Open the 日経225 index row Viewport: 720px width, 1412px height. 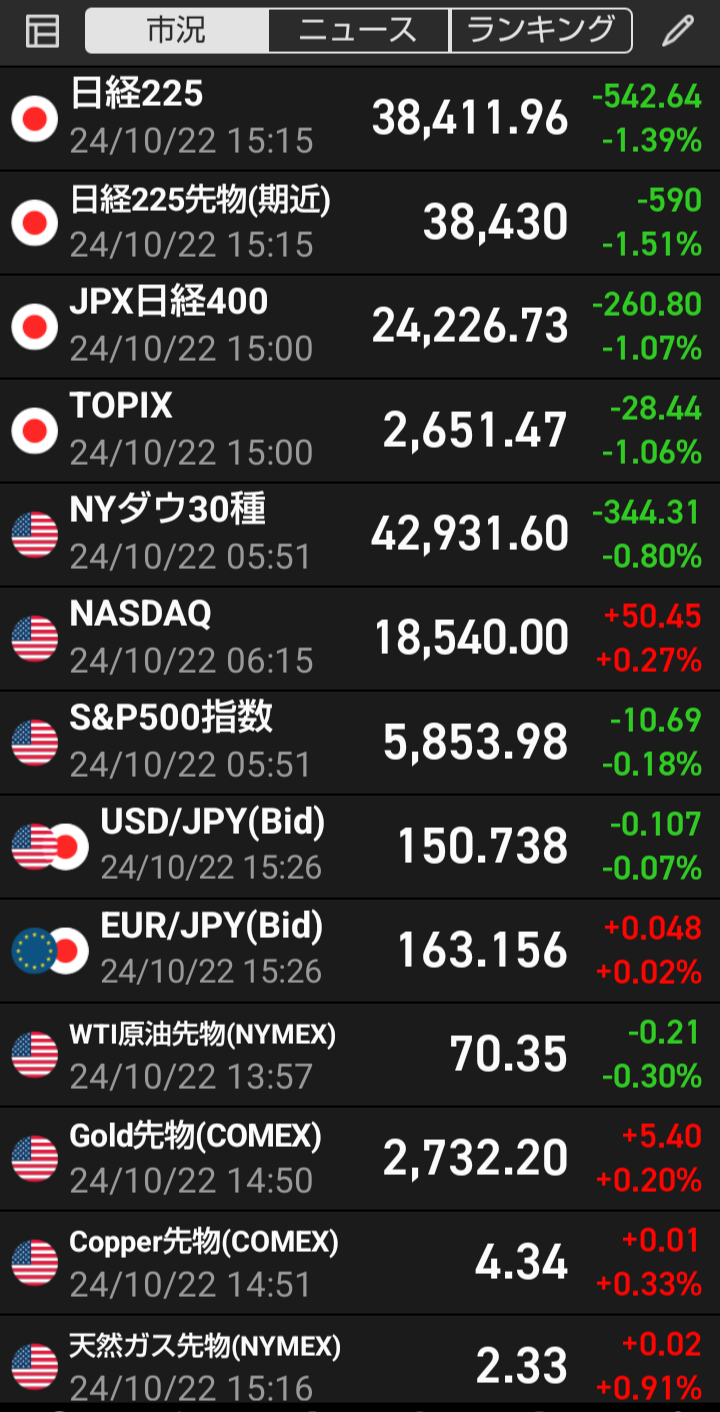coord(360,118)
